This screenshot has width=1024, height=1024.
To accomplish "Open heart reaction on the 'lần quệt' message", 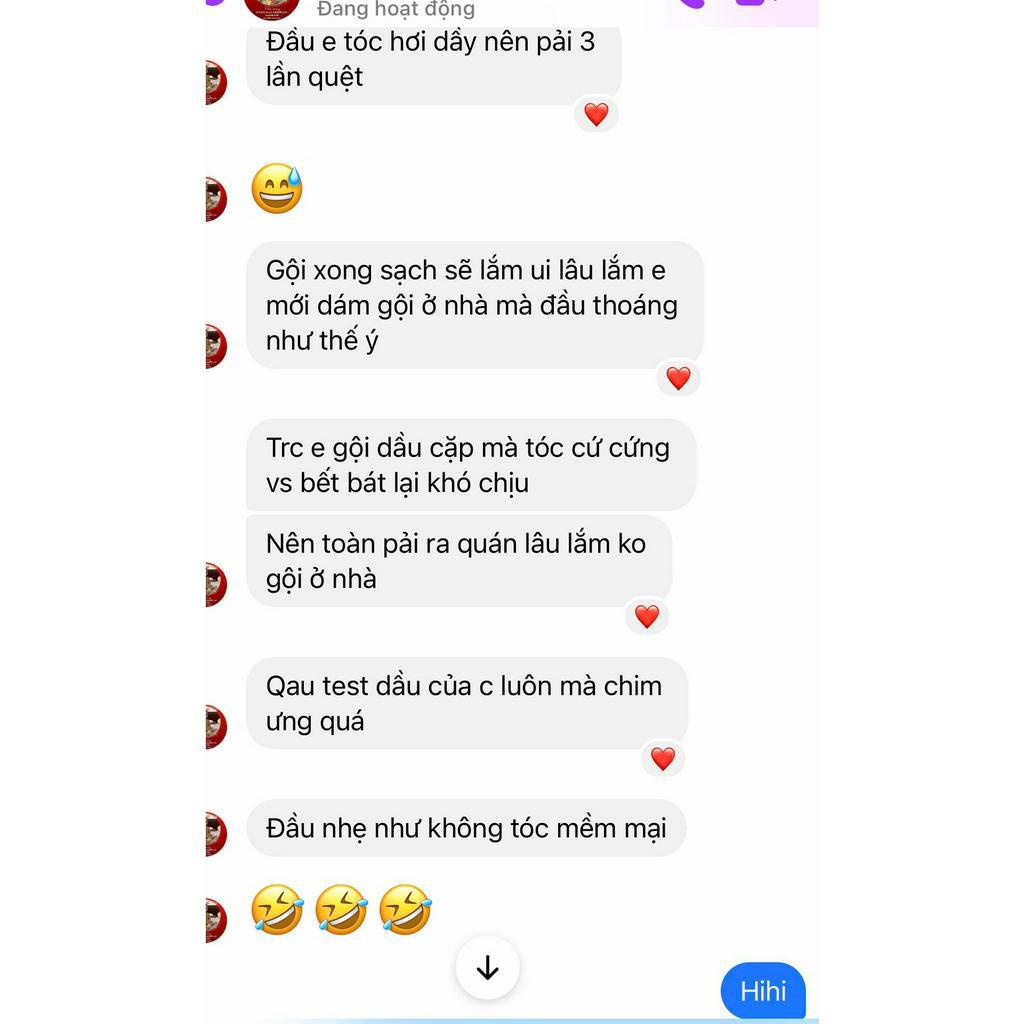I will click(x=596, y=115).
